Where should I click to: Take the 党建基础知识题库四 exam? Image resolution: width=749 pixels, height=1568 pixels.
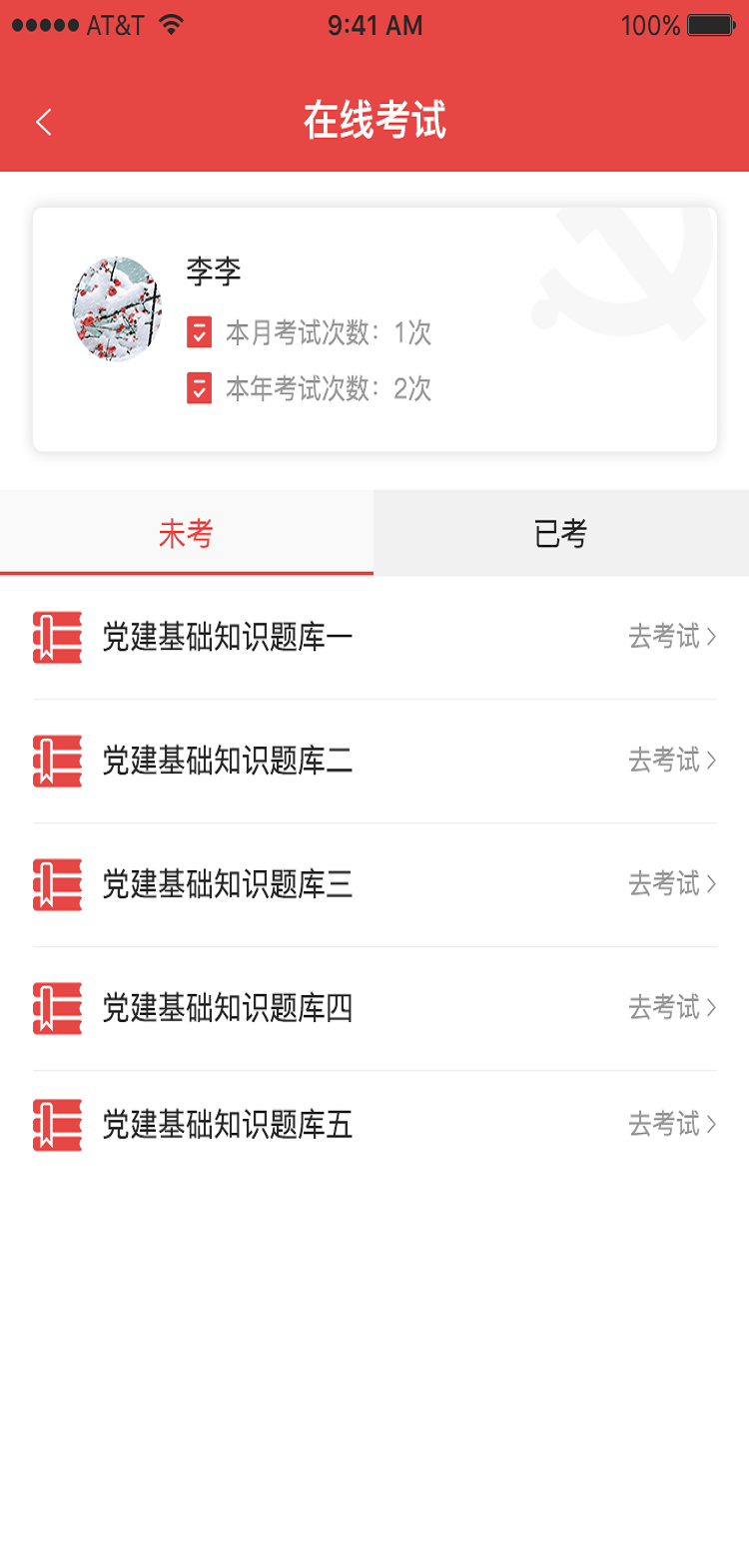672,1008
